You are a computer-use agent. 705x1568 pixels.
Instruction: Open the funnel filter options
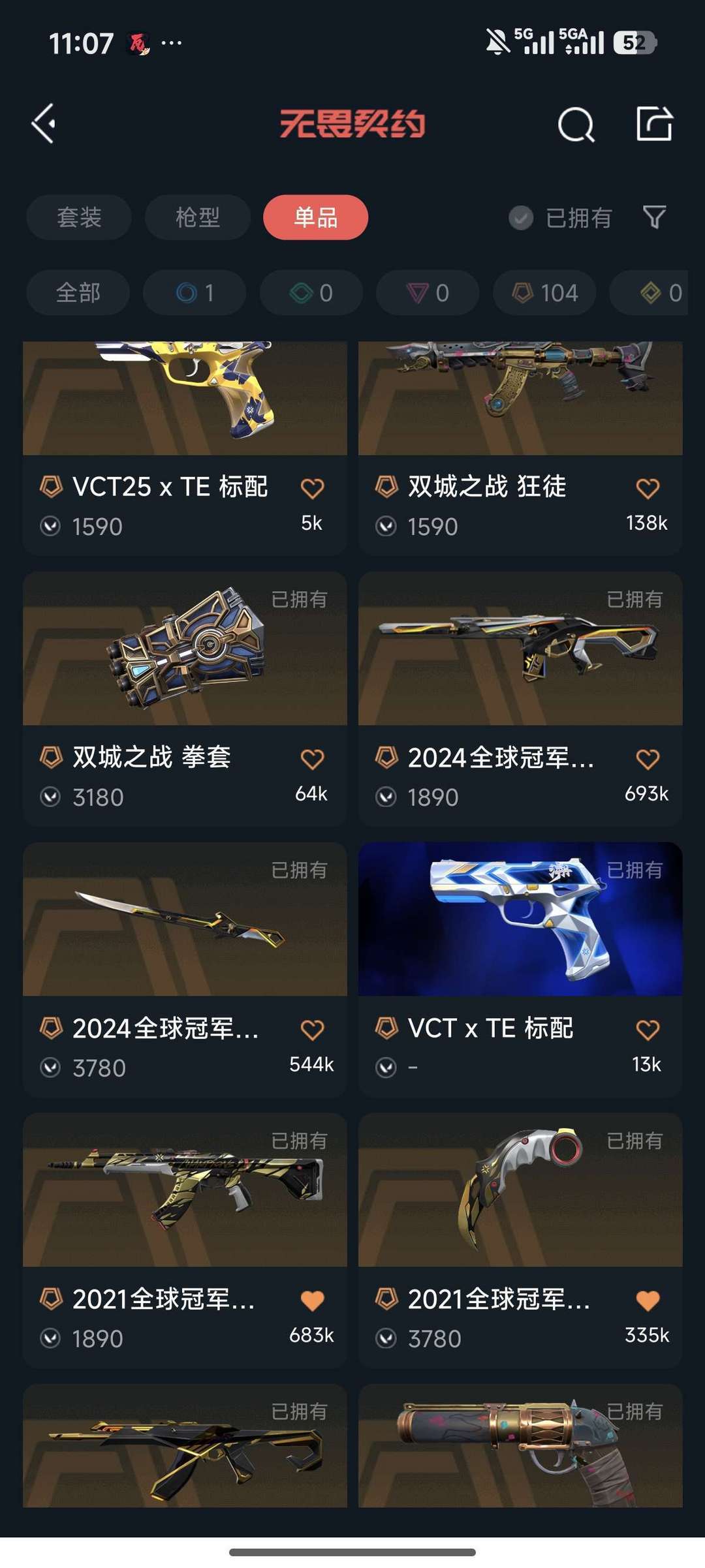click(x=654, y=217)
